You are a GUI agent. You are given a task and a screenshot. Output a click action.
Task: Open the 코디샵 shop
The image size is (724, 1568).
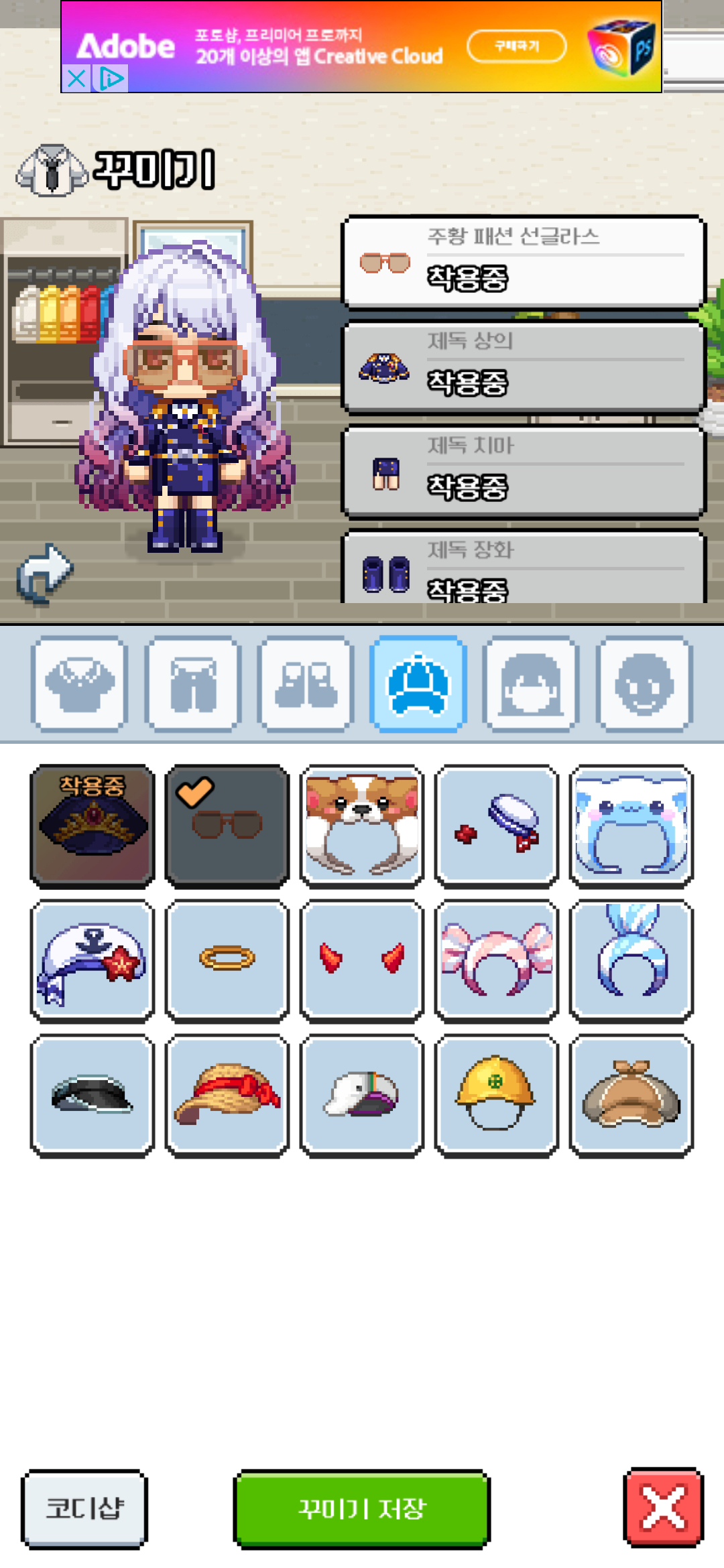tap(84, 1508)
